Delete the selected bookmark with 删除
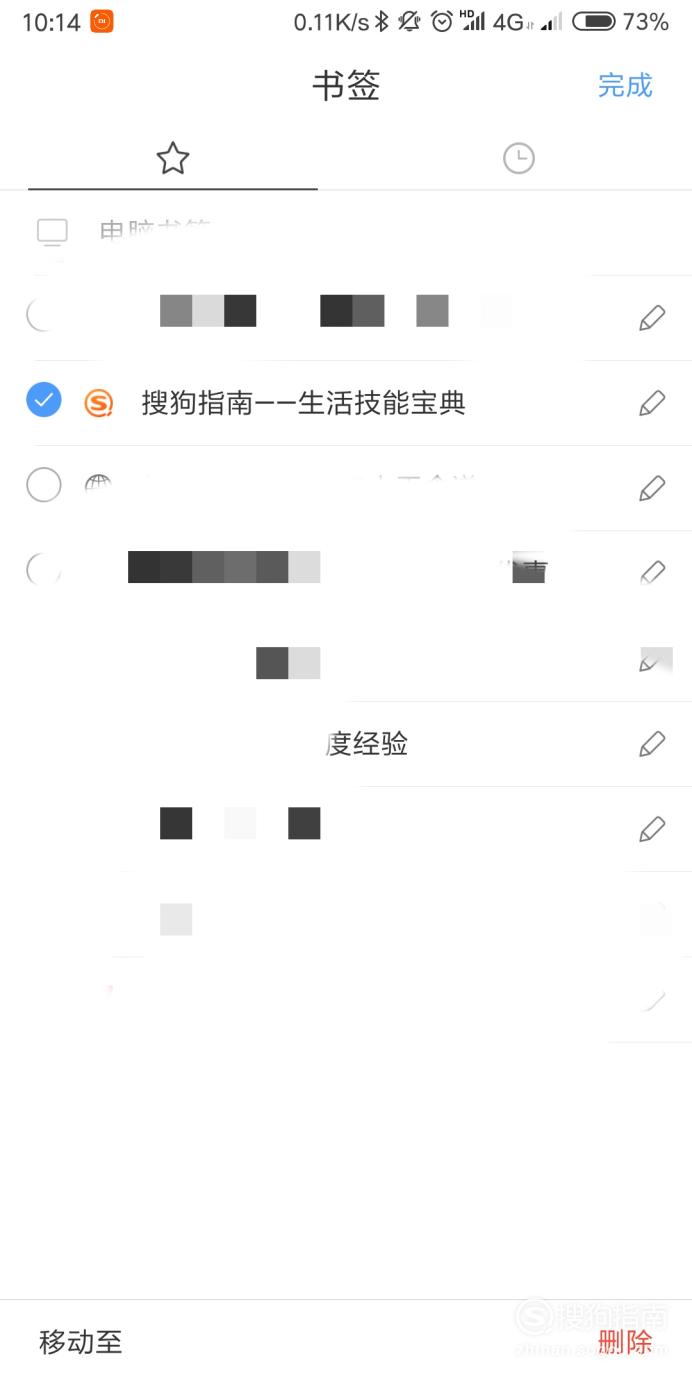 [625, 1342]
